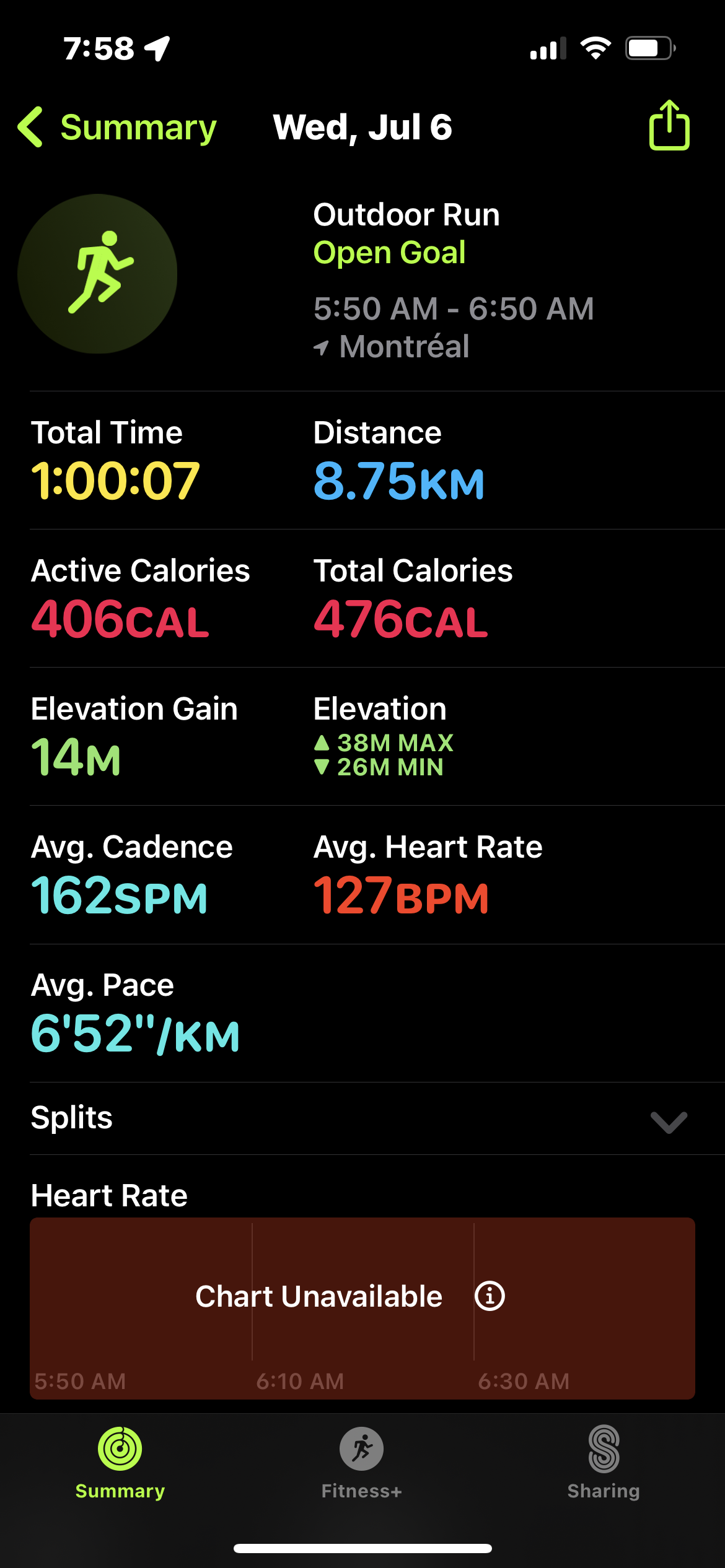Go back to Summary
This screenshot has width=725, height=1568.
coord(118,128)
